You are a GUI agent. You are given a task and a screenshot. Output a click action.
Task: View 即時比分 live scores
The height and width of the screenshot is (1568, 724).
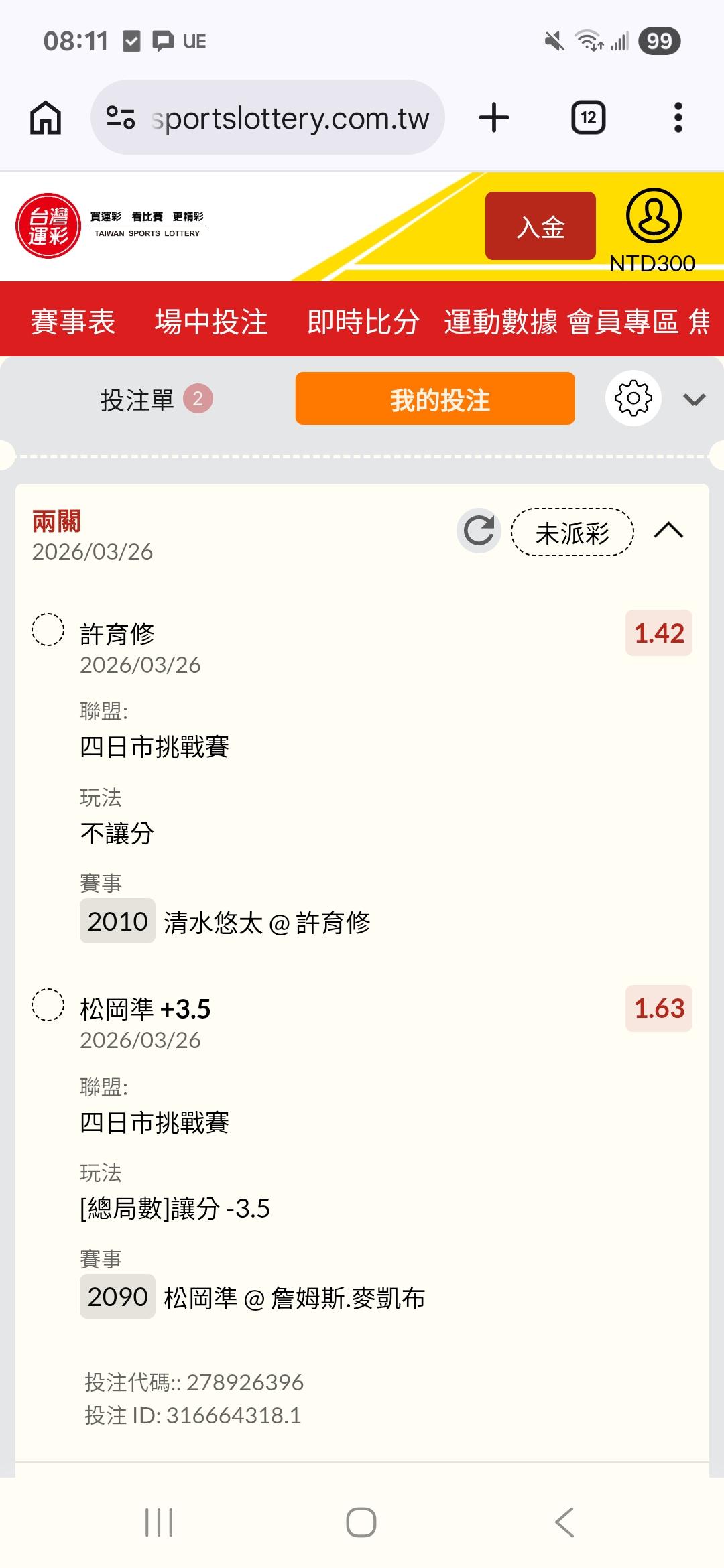click(x=363, y=322)
